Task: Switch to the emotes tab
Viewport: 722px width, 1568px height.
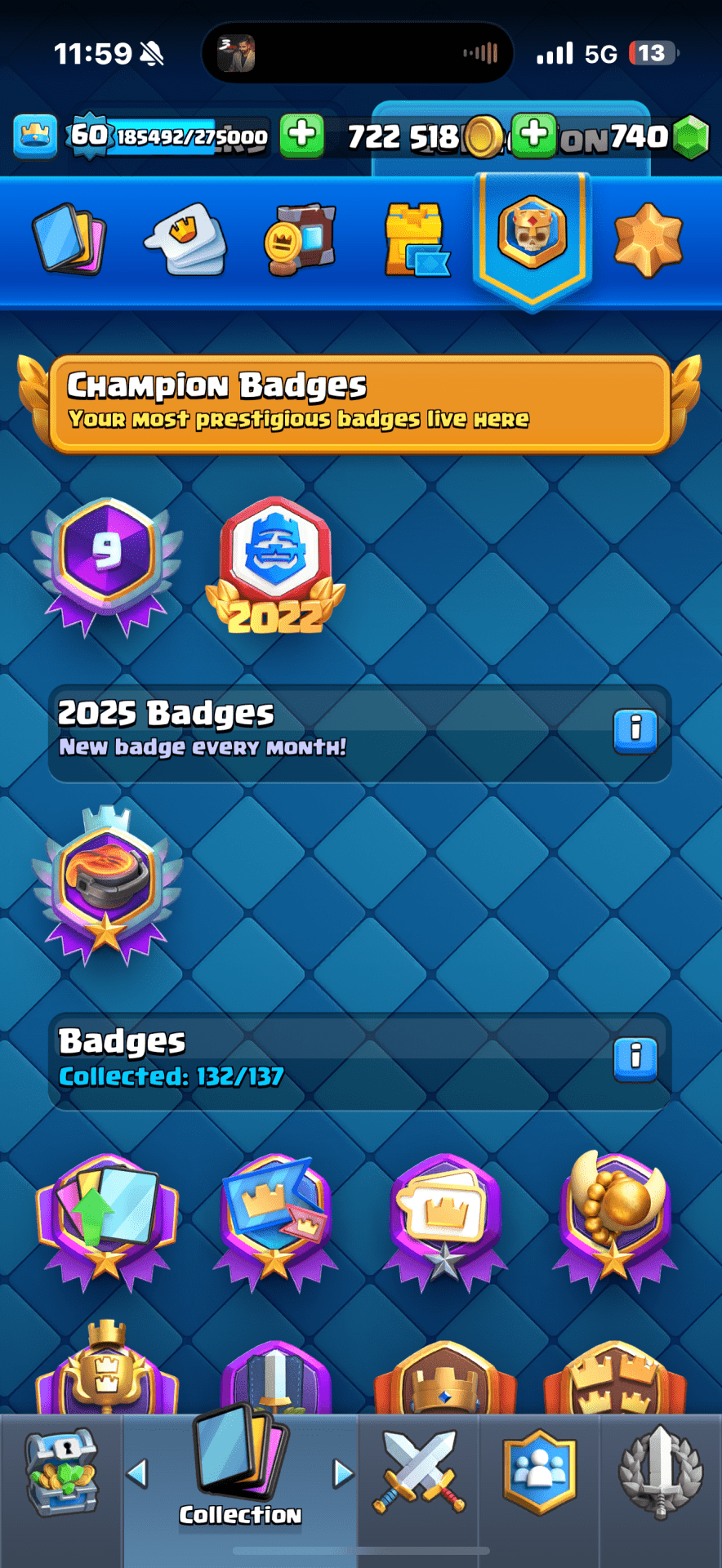Action: pyautogui.click(x=185, y=238)
